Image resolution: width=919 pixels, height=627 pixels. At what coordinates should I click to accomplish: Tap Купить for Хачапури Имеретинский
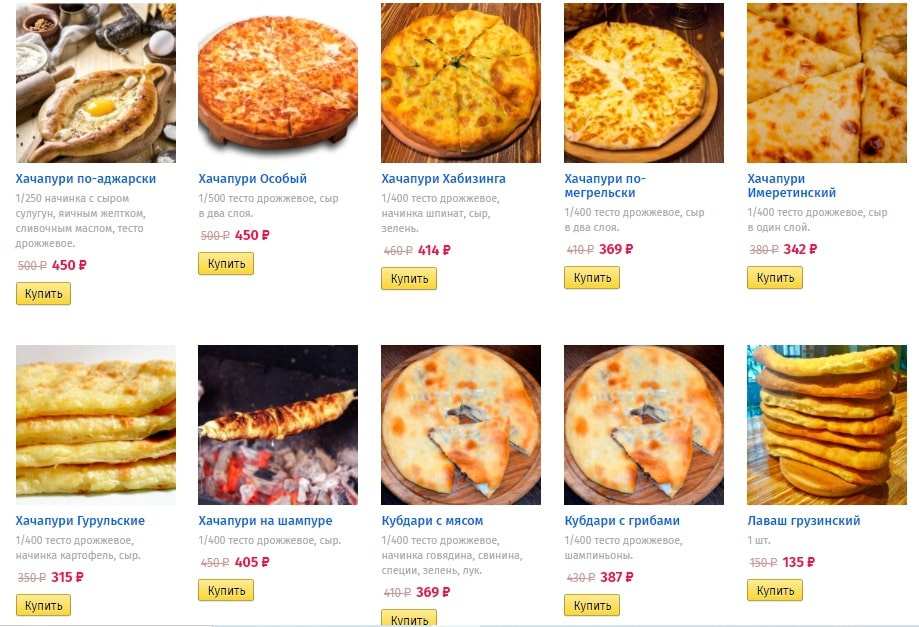[x=775, y=277]
